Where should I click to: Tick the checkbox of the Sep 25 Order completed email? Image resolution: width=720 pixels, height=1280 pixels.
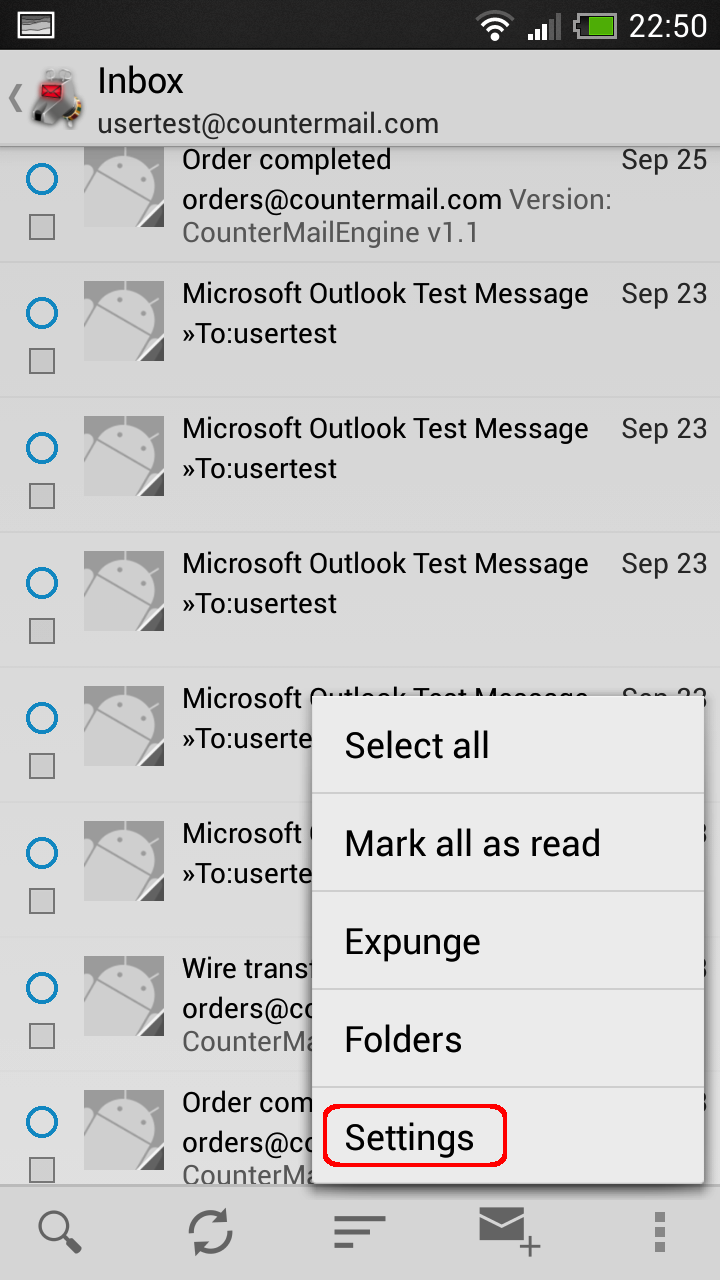coord(42,228)
